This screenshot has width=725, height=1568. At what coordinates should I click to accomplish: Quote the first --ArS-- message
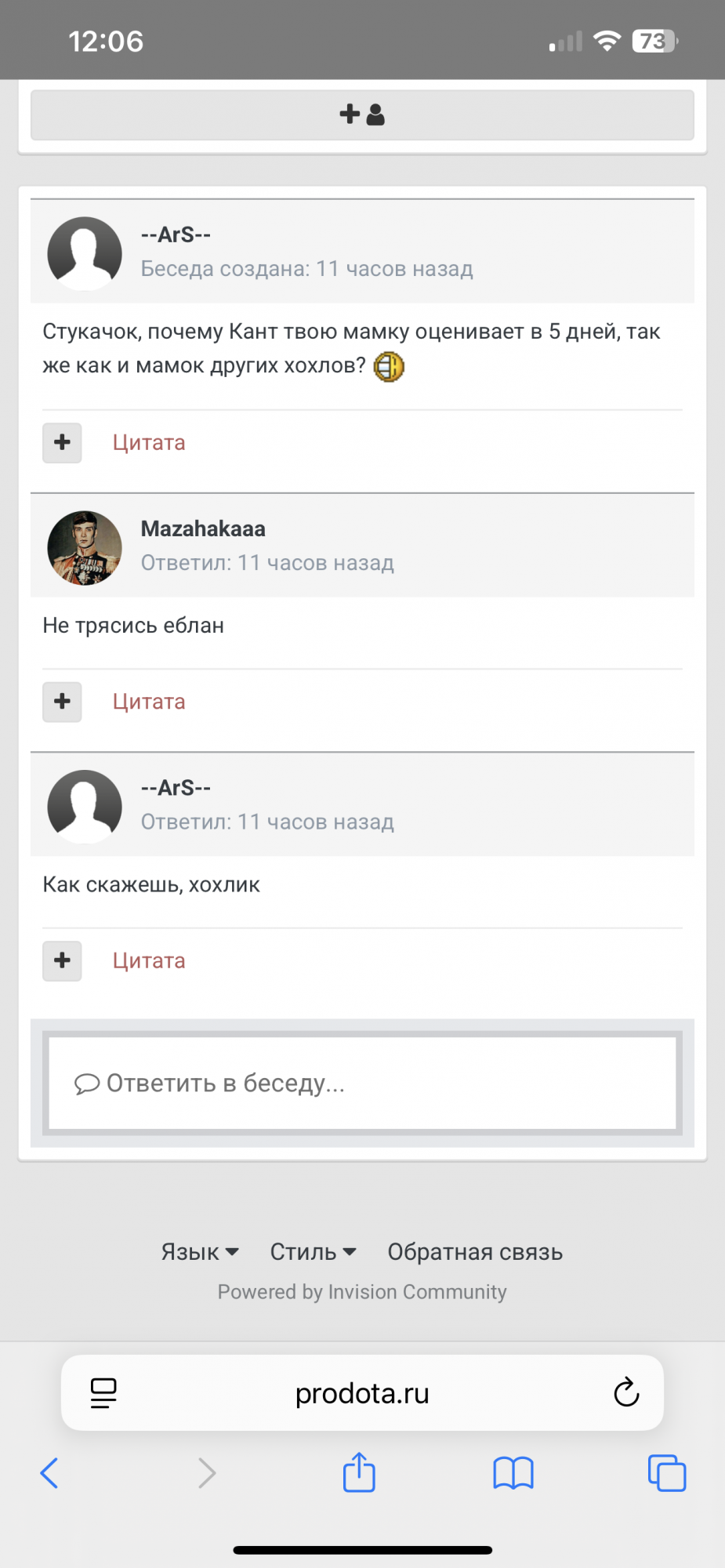click(149, 443)
